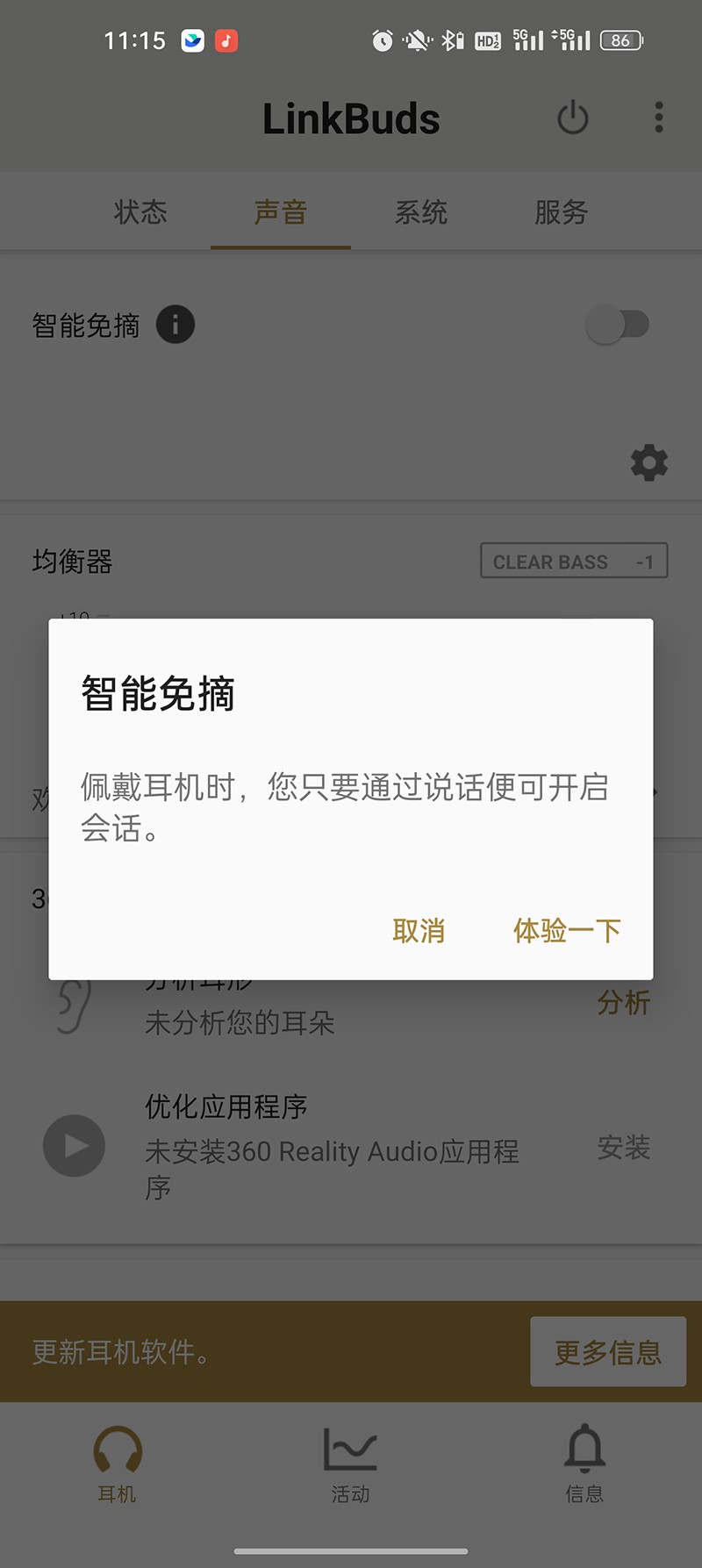Switch to the 状态 tab
This screenshot has height=1568, width=702.
tap(141, 212)
